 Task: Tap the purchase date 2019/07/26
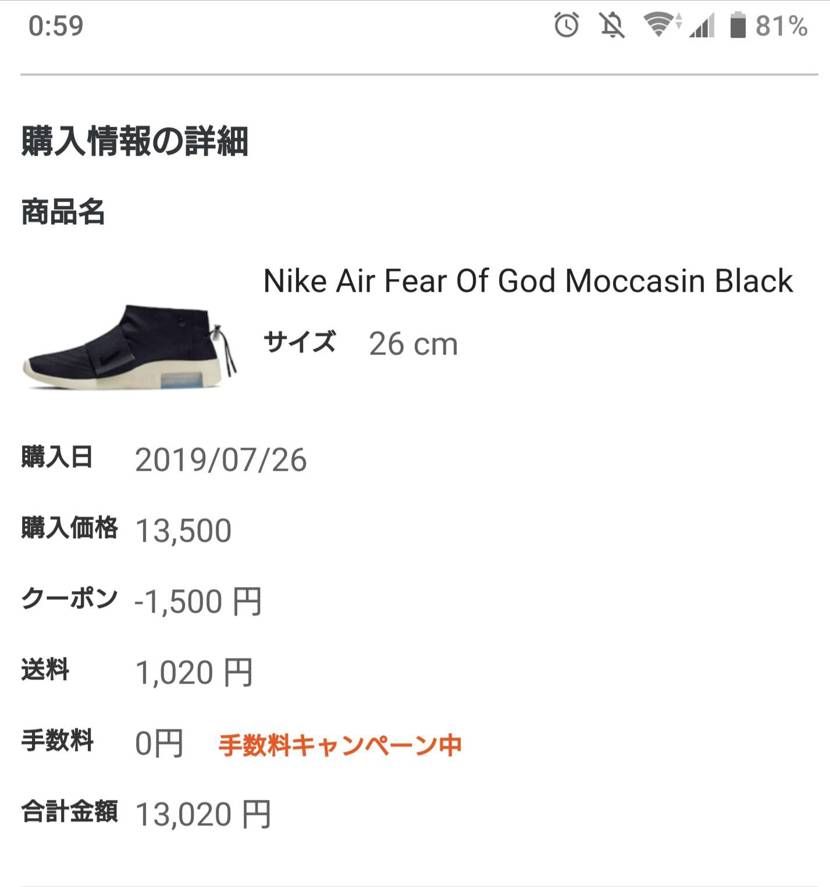[220, 461]
